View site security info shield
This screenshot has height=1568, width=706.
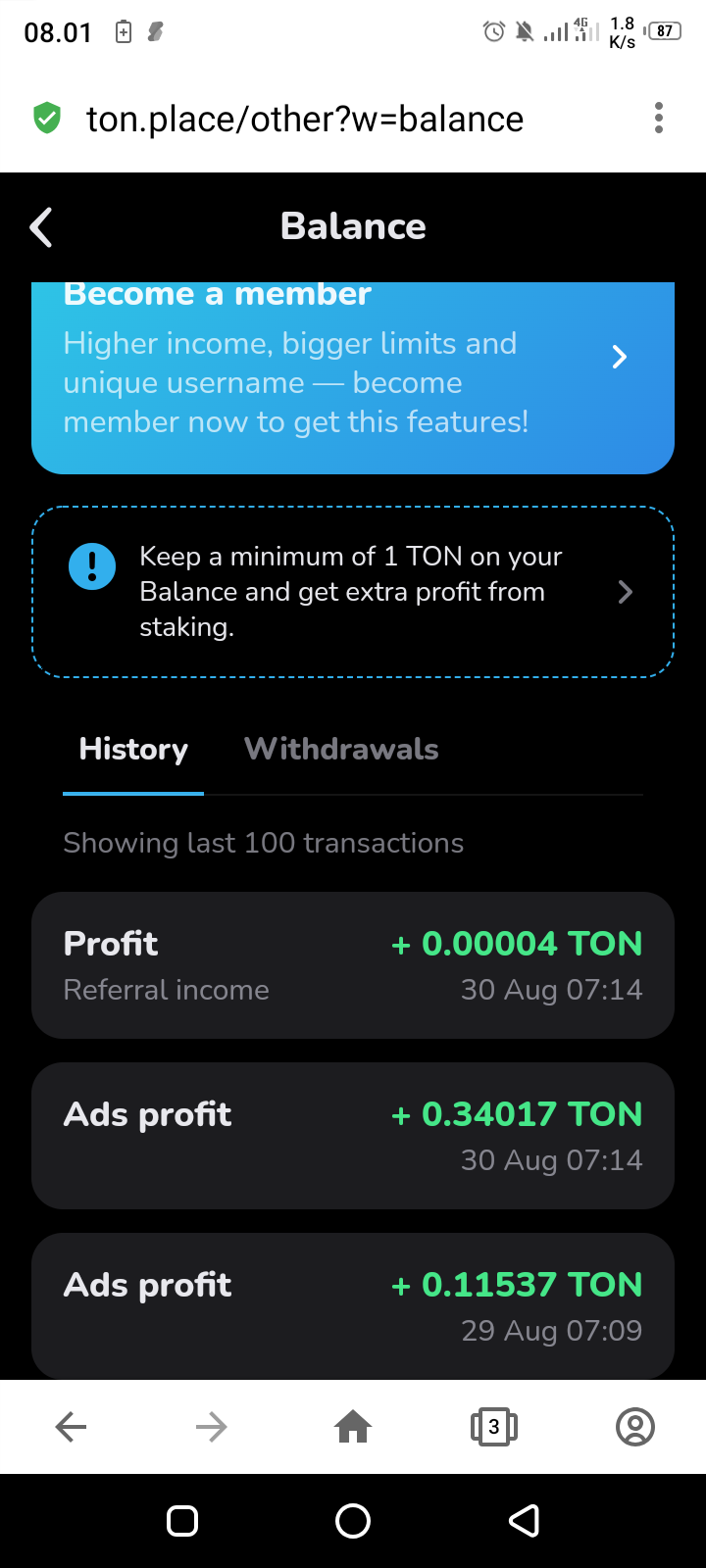47,119
